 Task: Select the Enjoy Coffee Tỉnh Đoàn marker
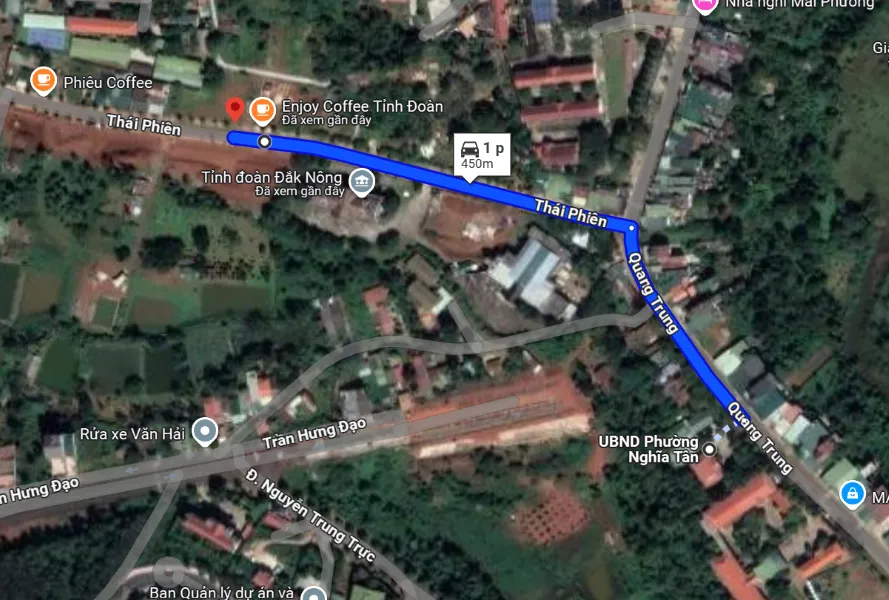(x=262, y=110)
